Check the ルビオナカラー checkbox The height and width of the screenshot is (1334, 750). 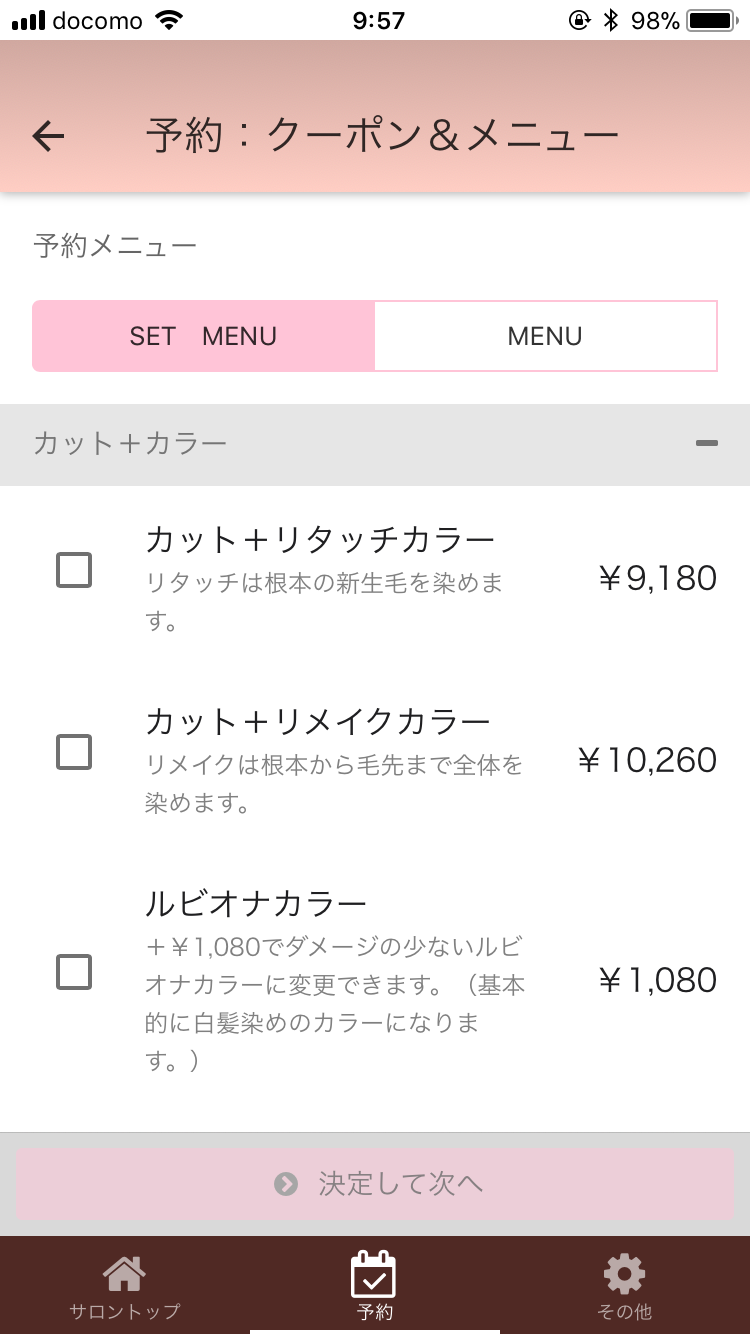74,972
